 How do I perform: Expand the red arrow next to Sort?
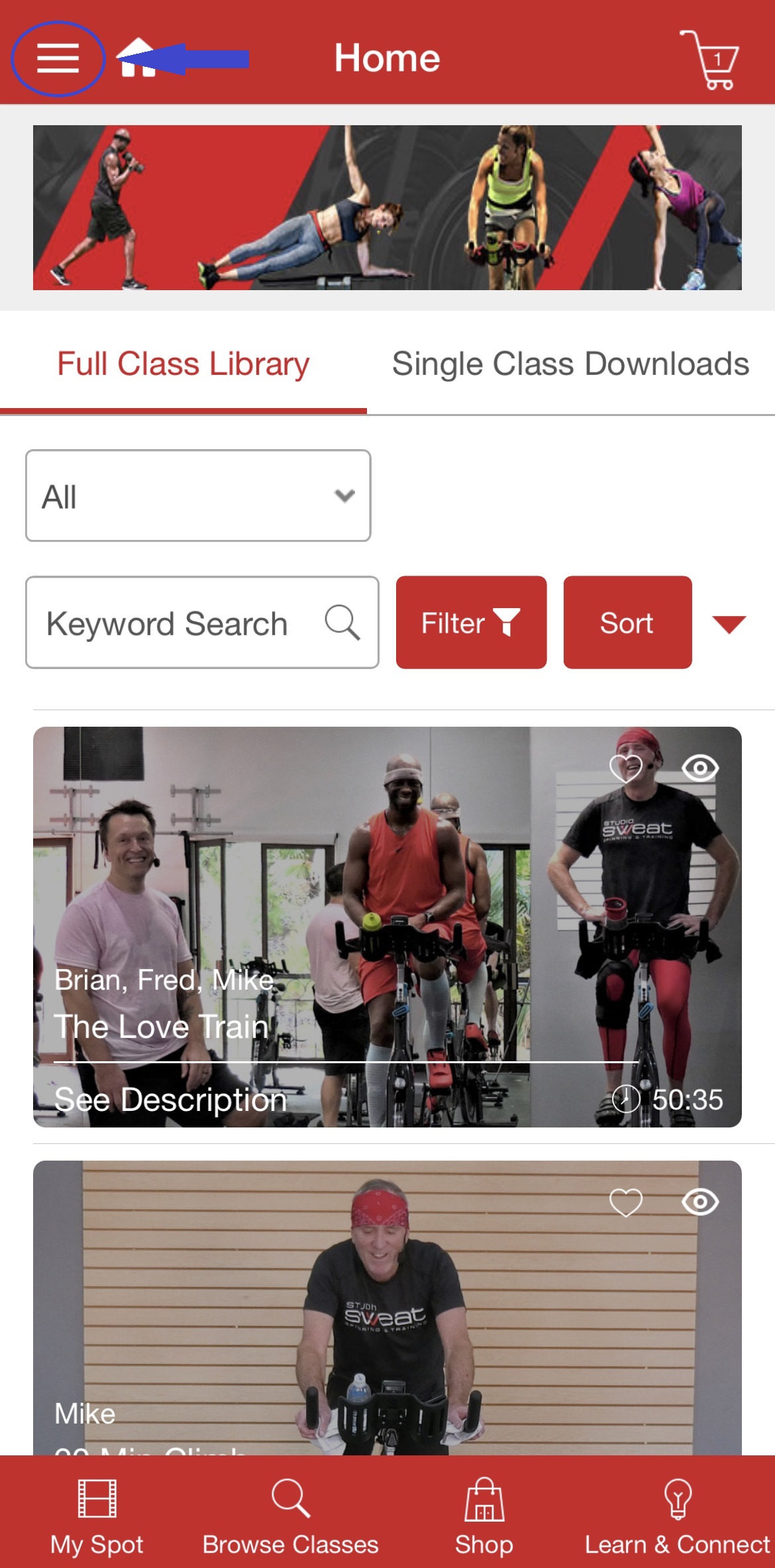point(729,624)
